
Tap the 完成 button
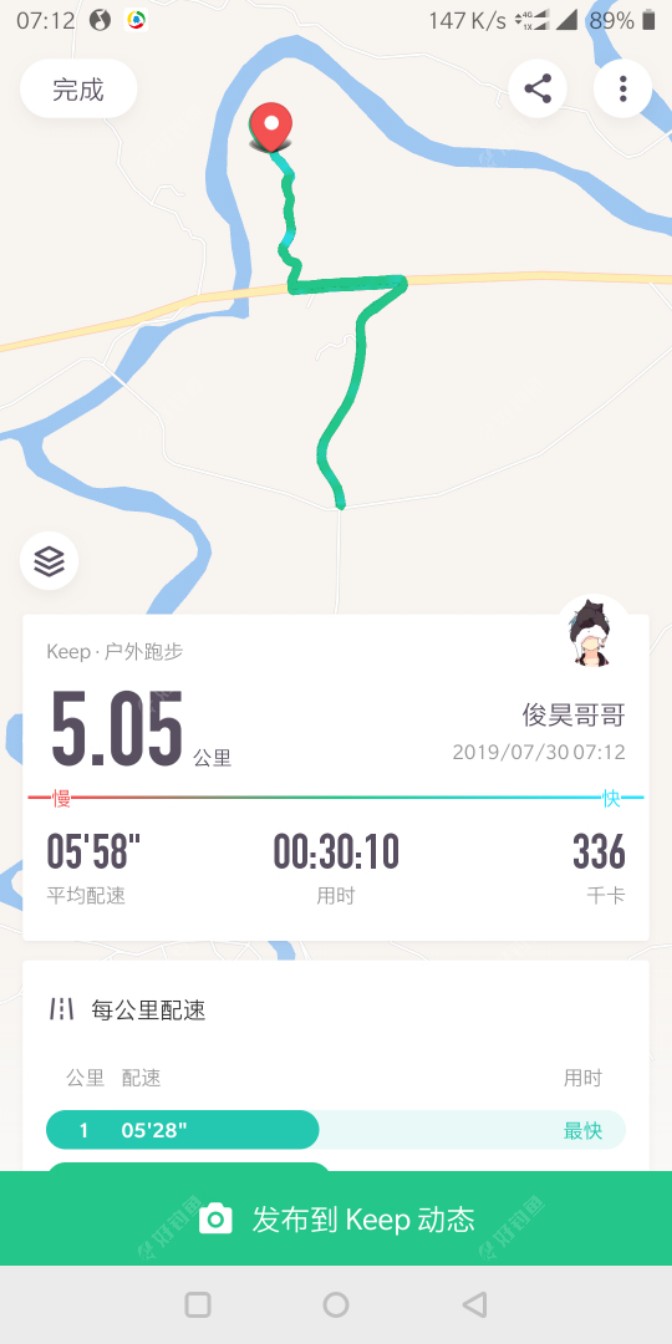pos(78,89)
